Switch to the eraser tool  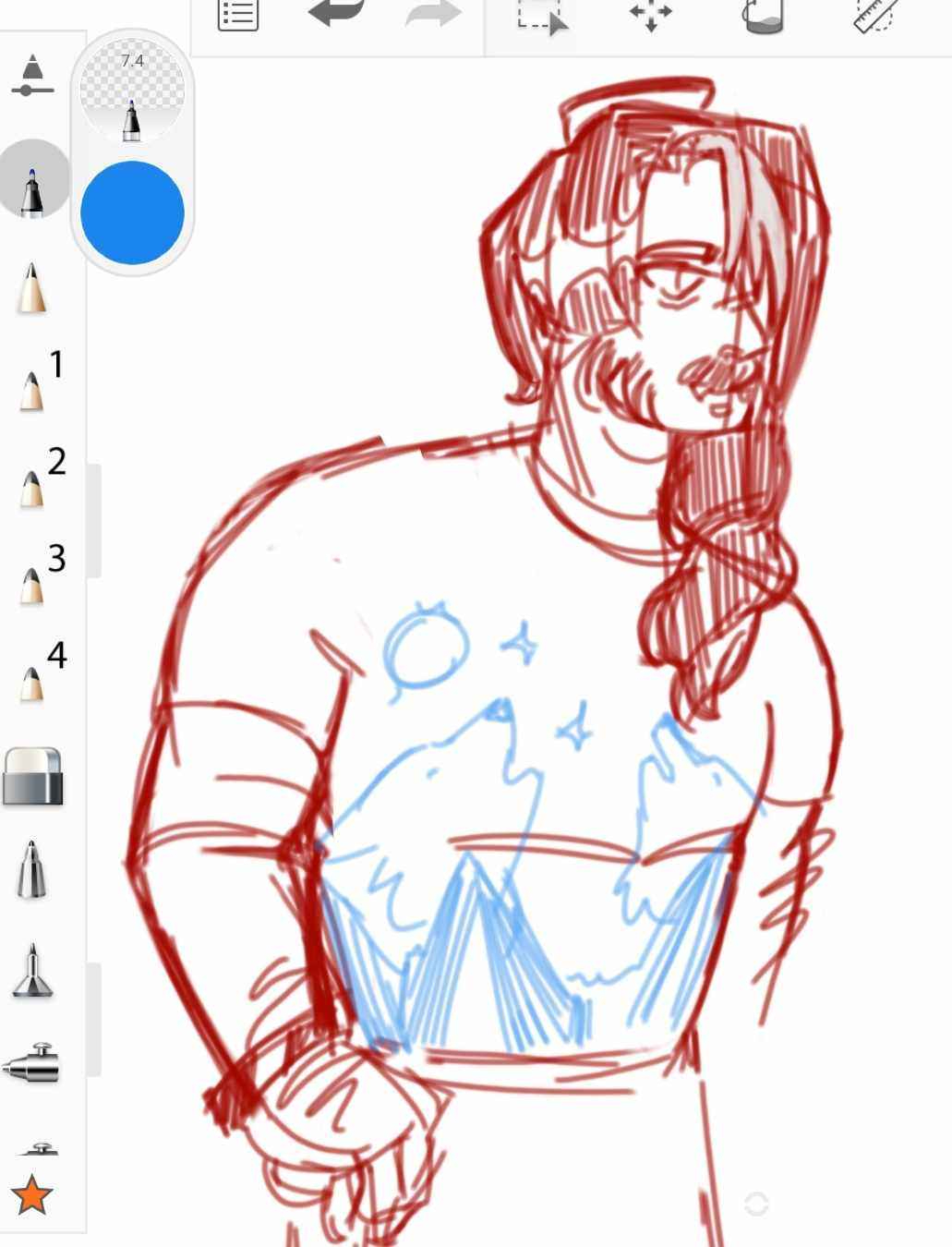point(32,776)
